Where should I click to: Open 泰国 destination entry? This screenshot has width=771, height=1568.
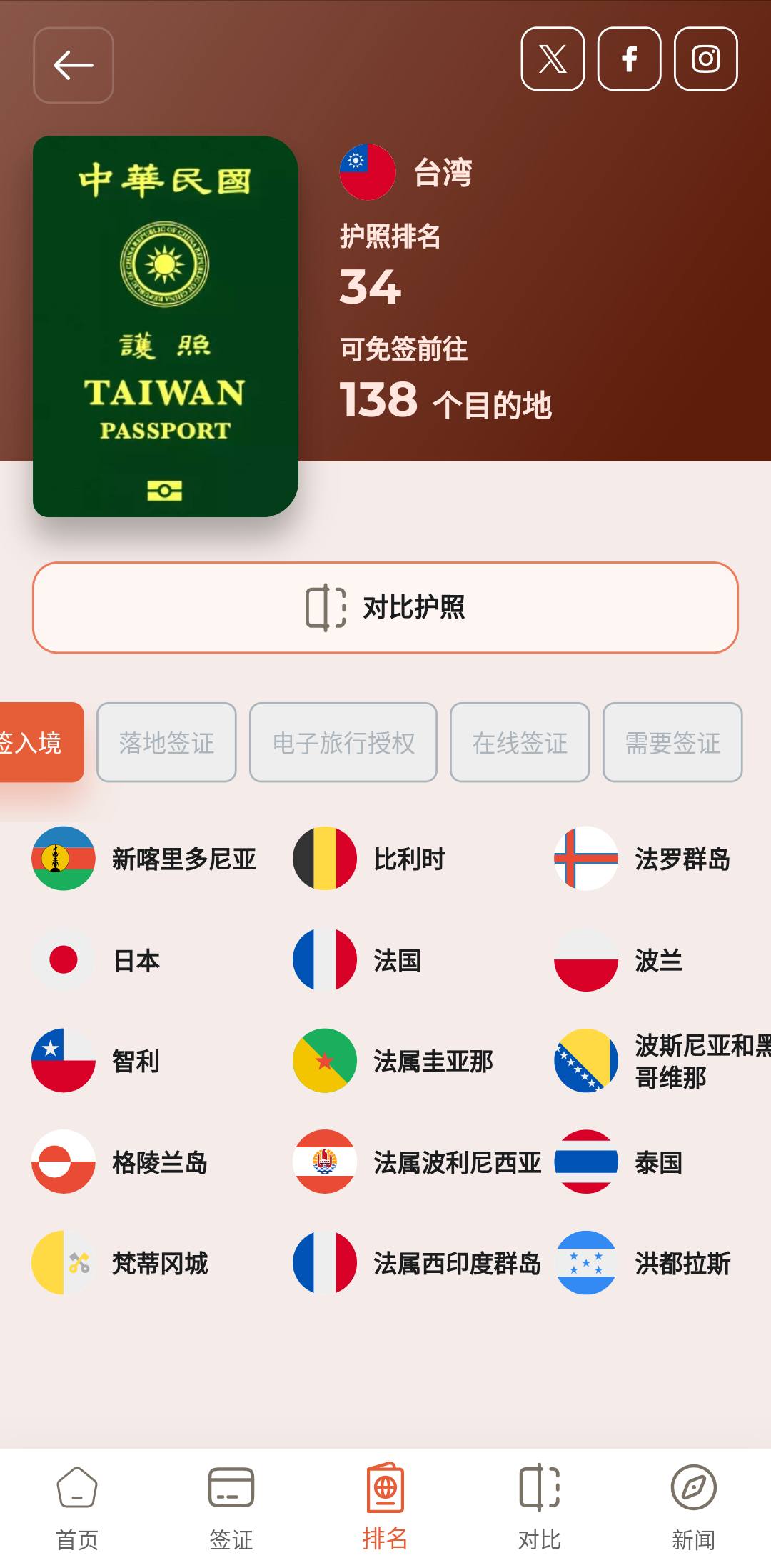click(x=657, y=1162)
